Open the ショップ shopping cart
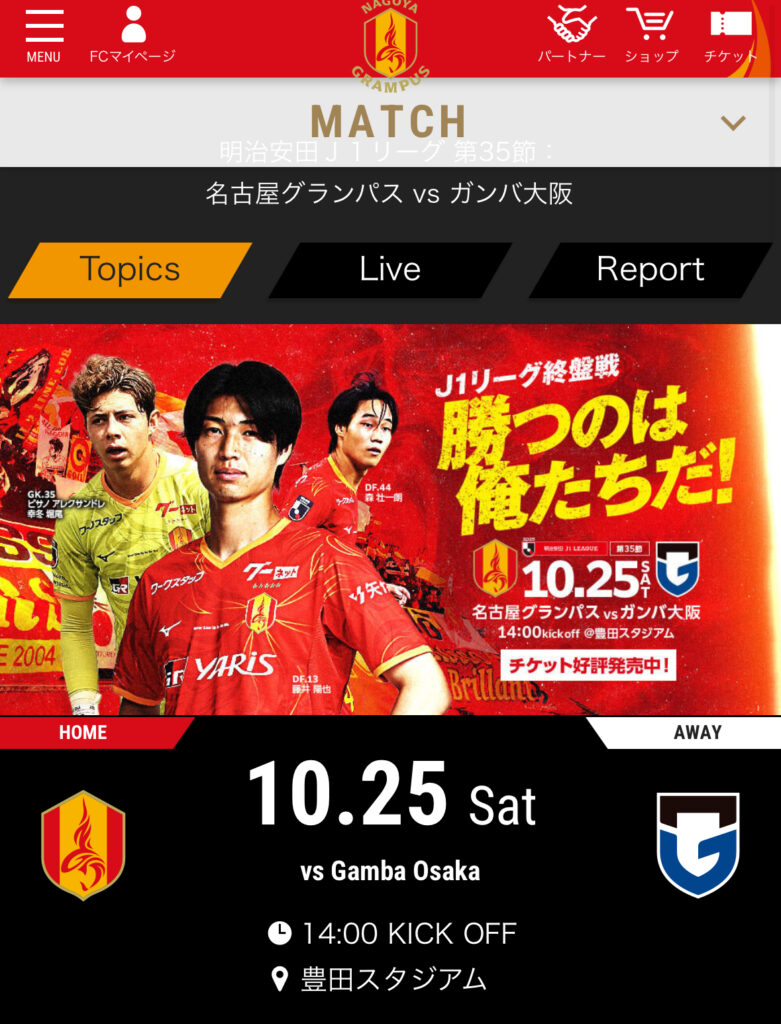The image size is (781, 1024). 651,35
